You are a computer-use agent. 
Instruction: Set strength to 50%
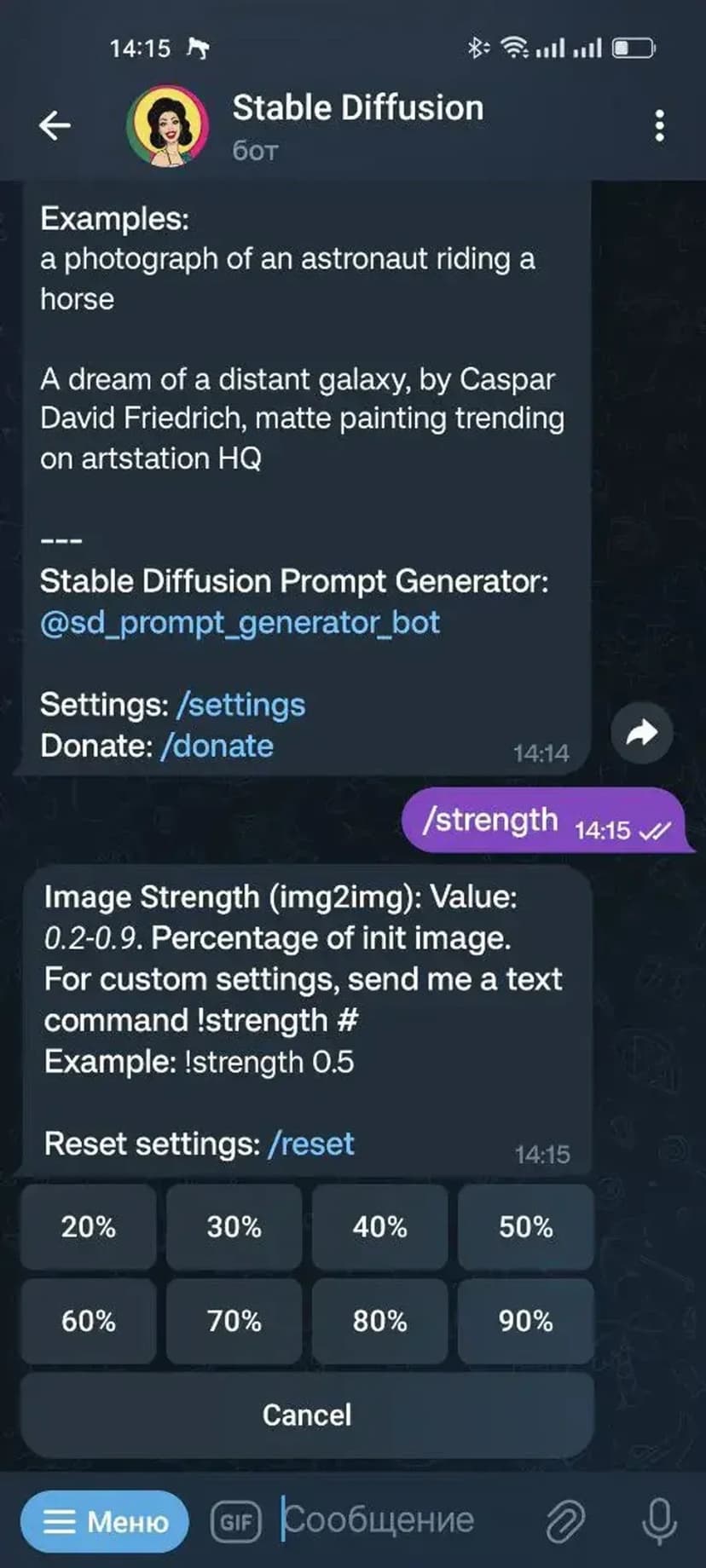pos(526,1226)
